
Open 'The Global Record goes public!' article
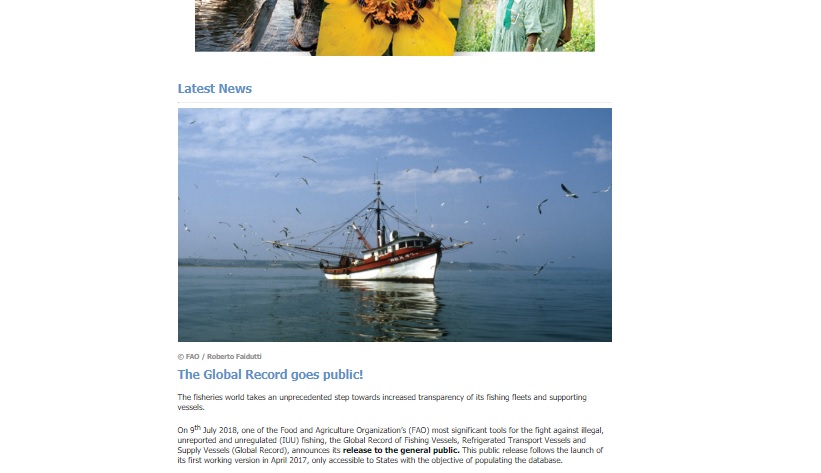pyautogui.click(x=270, y=375)
